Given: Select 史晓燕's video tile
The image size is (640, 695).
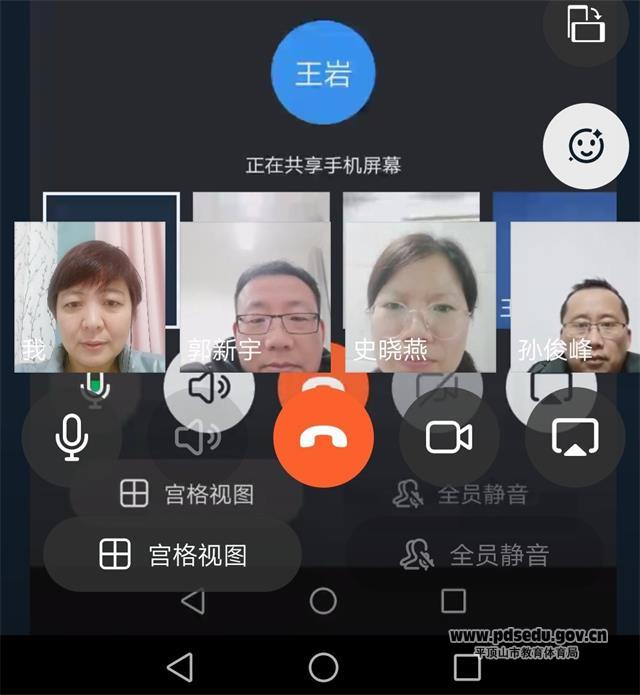Looking at the screenshot, I should [x=420, y=297].
